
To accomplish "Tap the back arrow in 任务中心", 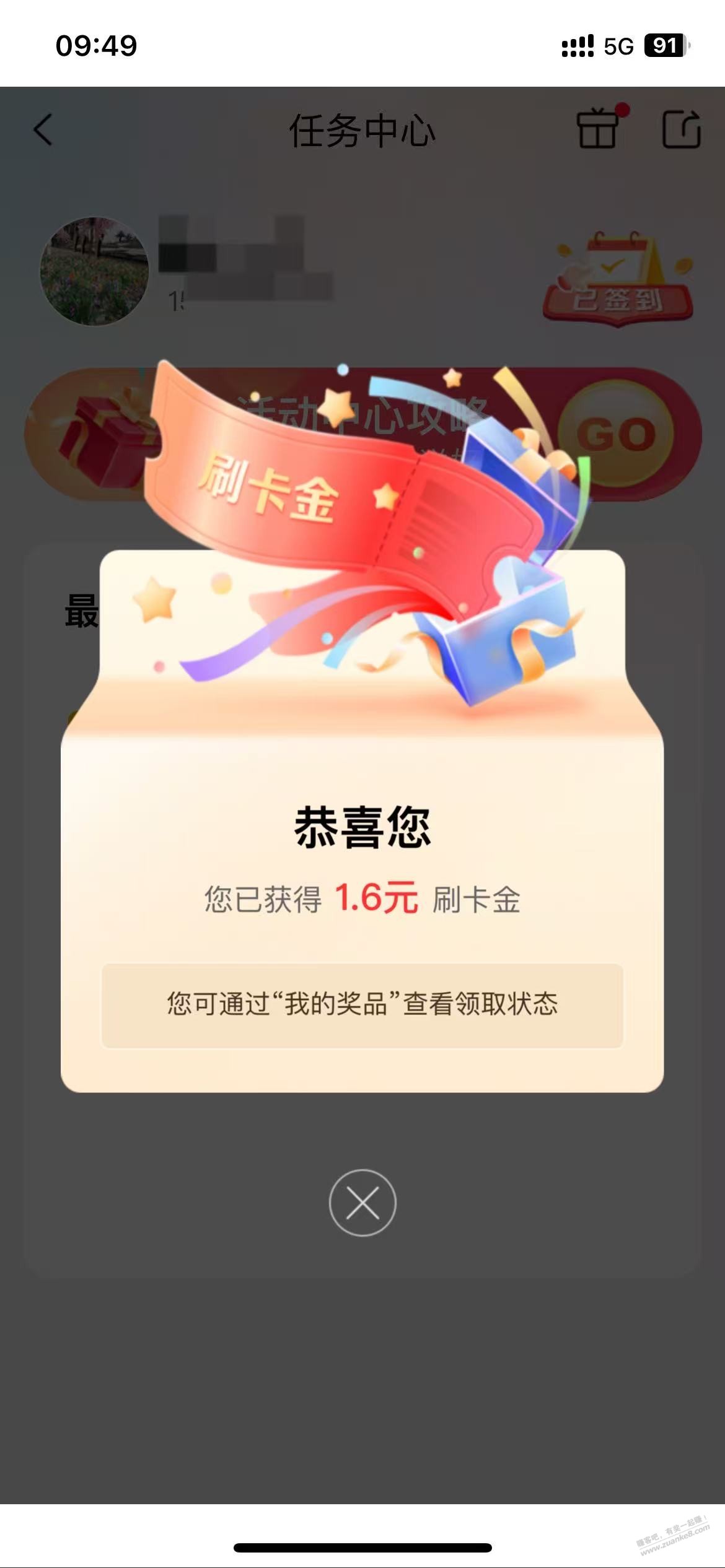I will pyautogui.click(x=43, y=130).
